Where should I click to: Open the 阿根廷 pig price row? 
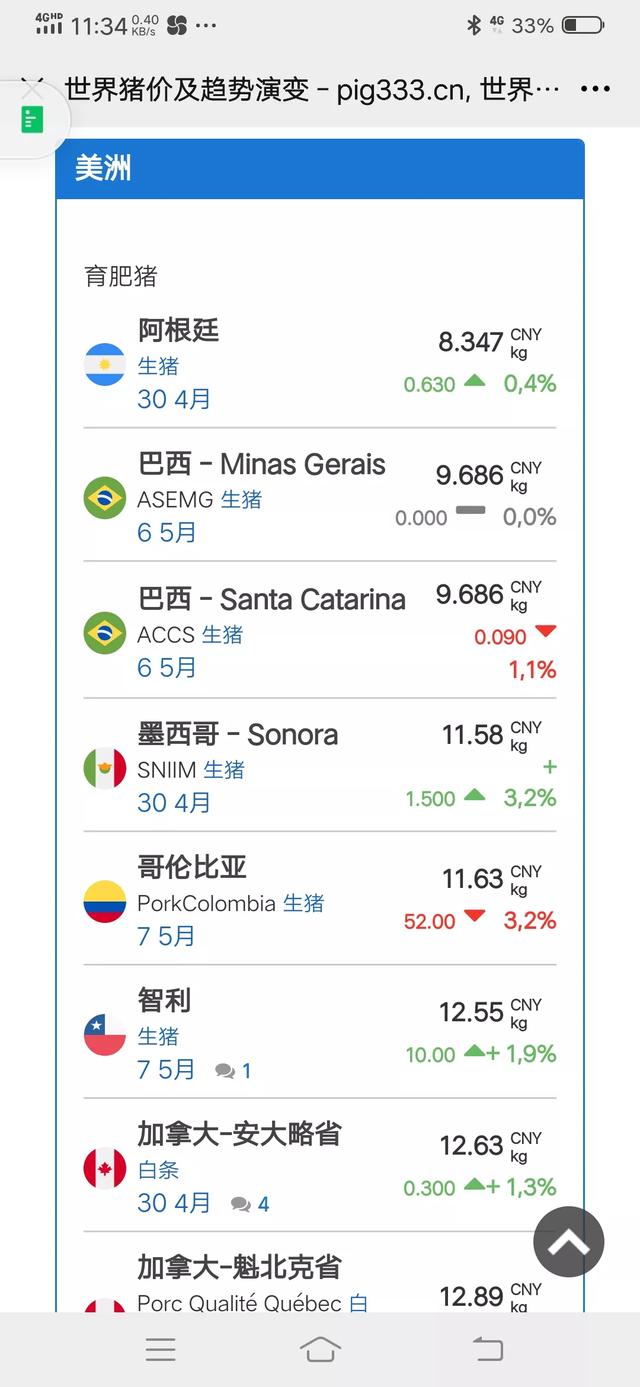point(320,363)
